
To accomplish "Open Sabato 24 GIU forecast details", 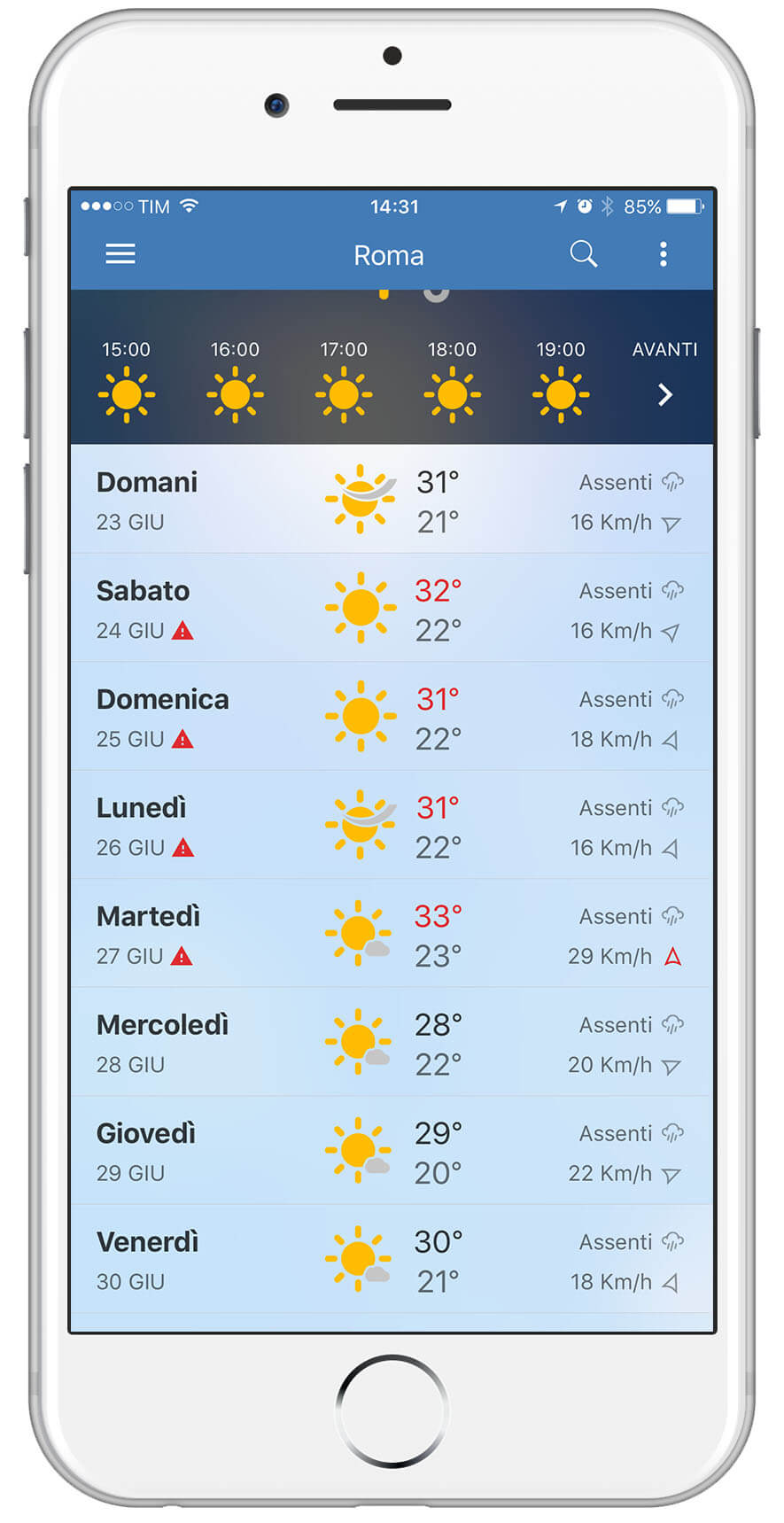I will [x=392, y=609].
